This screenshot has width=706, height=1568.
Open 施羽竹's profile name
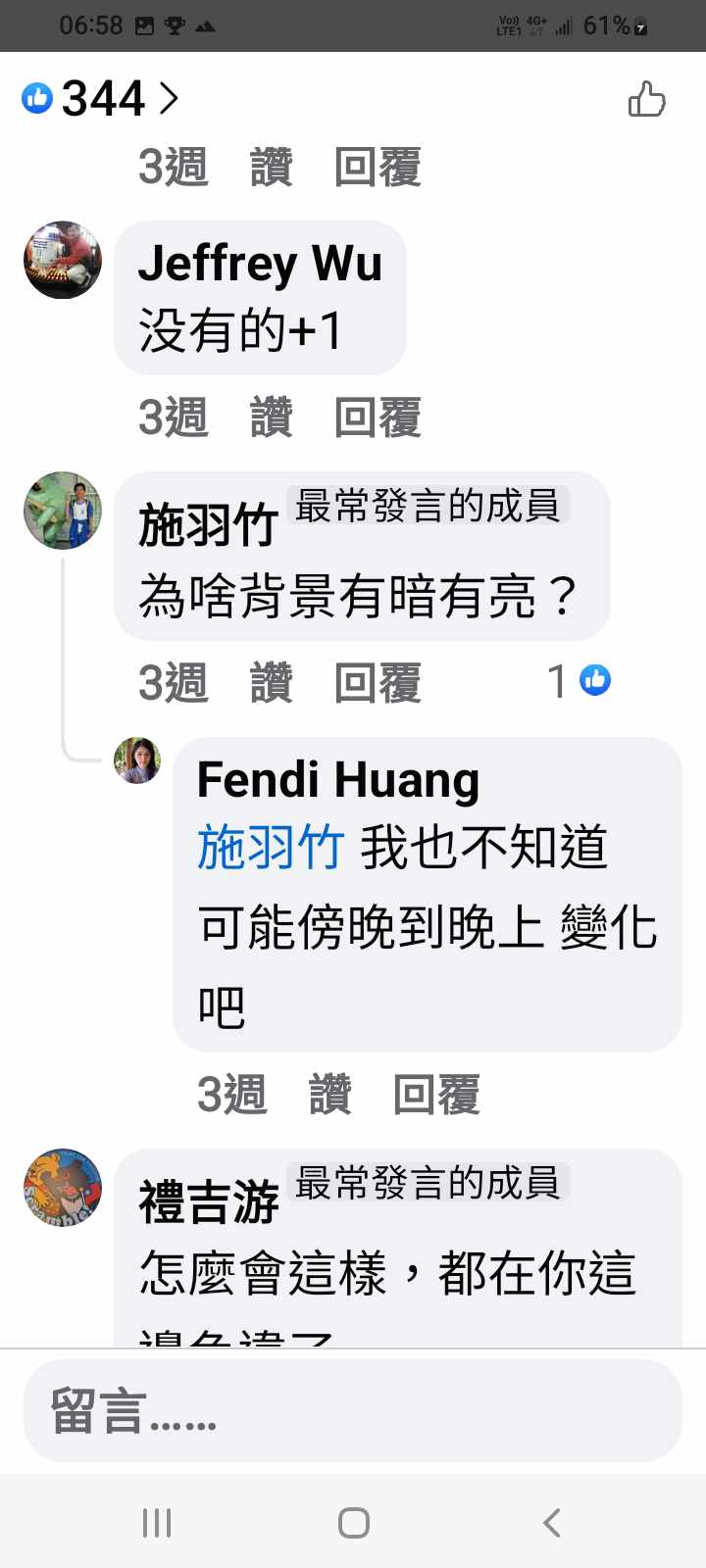pyautogui.click(x=208, y=525)
